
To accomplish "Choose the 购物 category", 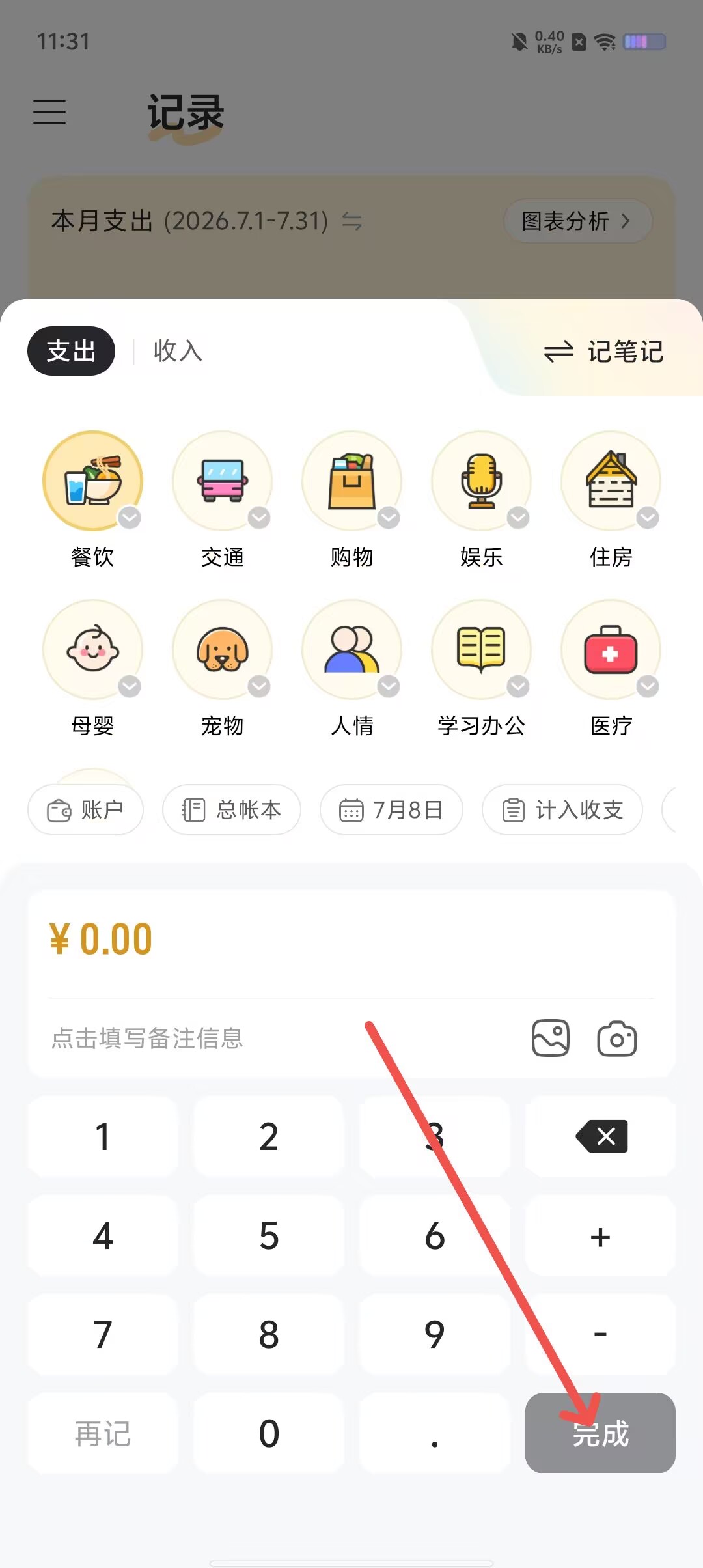I will pyautogui.click(x=351, y=499).
